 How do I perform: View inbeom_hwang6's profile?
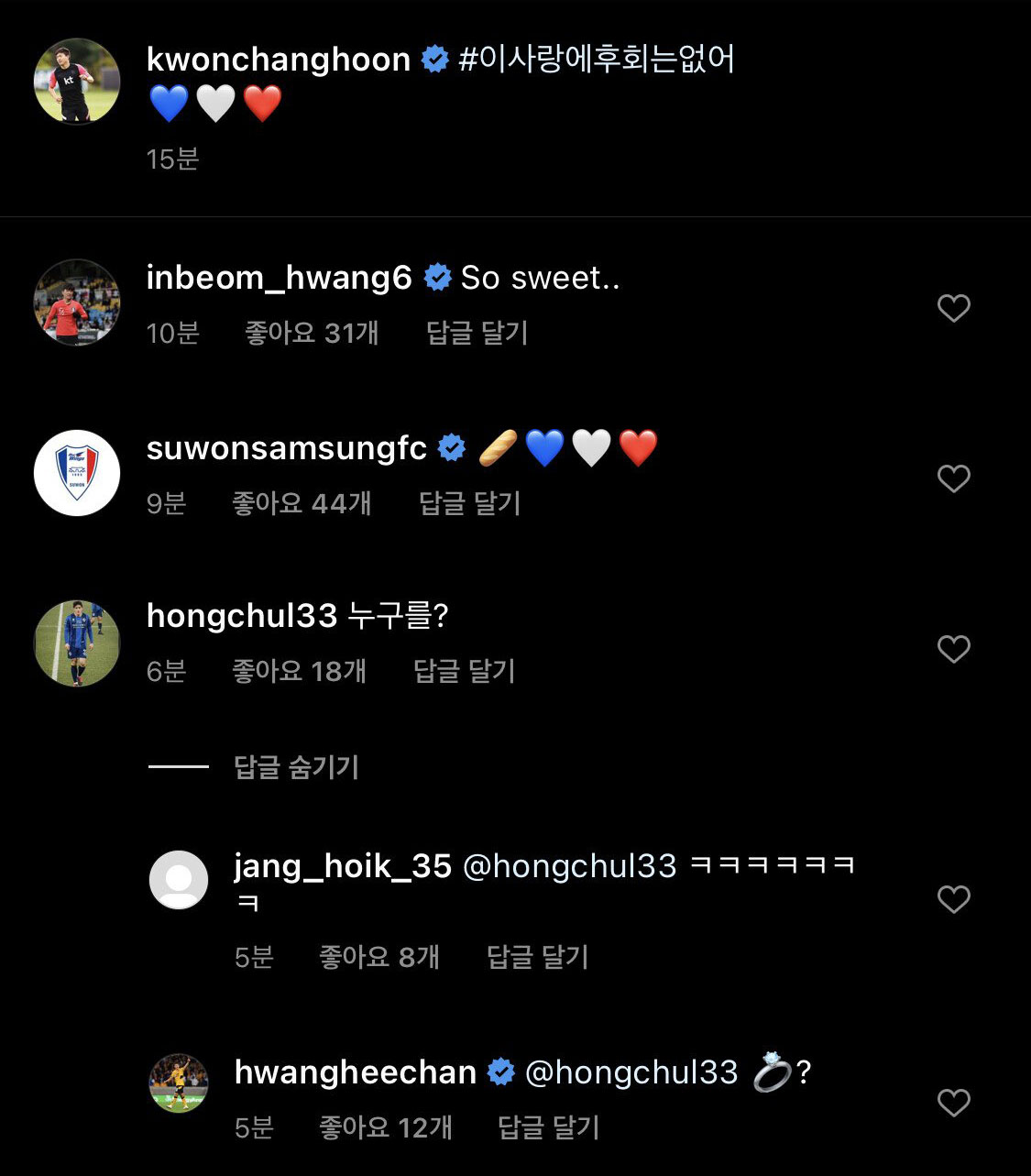[279, 278]
